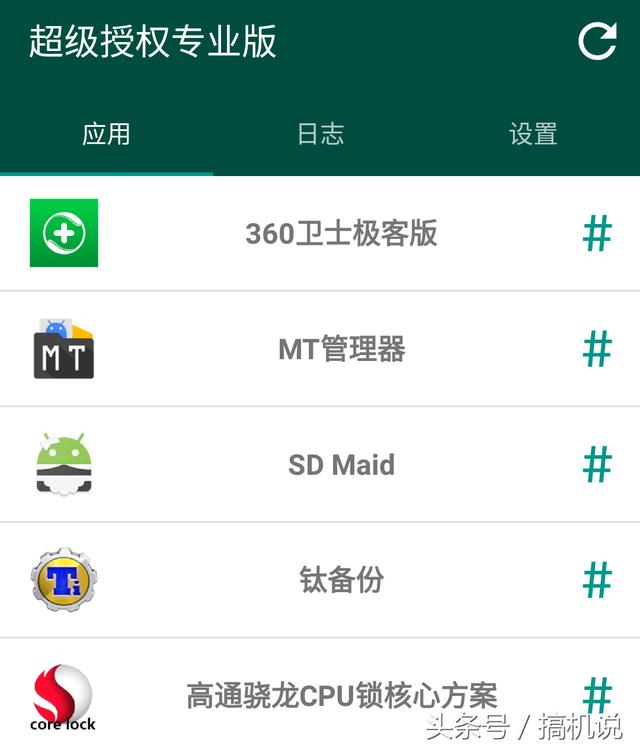Open the 钛备份 entry
This screenshot has width=640, height=751.
341,580
